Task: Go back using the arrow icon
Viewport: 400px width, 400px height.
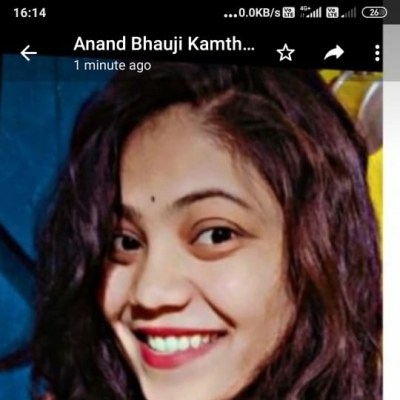Action: [x=28, y=53]
